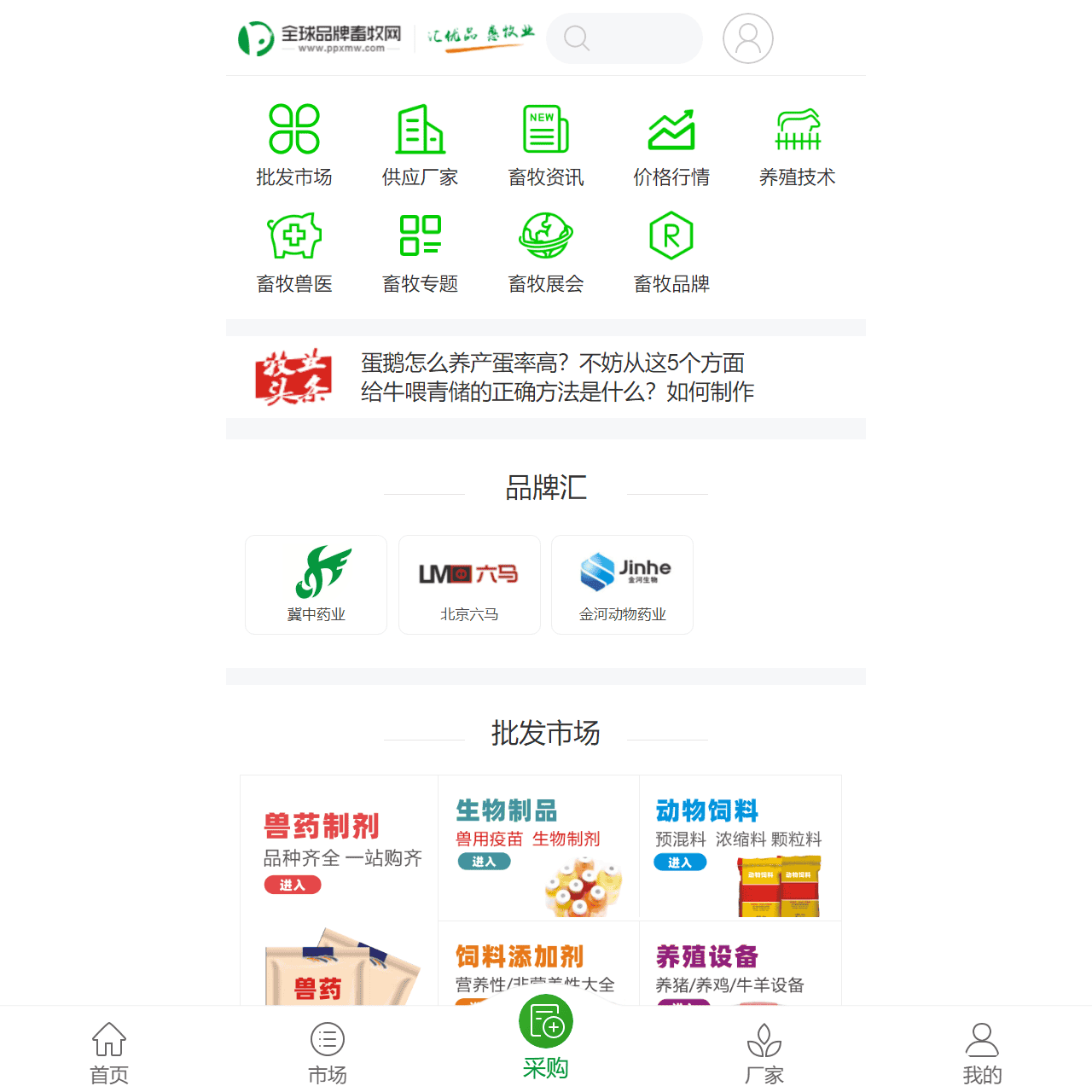Open 批发市场 wholesale market shortcut

pyautogui.click(x=294, y=145)
